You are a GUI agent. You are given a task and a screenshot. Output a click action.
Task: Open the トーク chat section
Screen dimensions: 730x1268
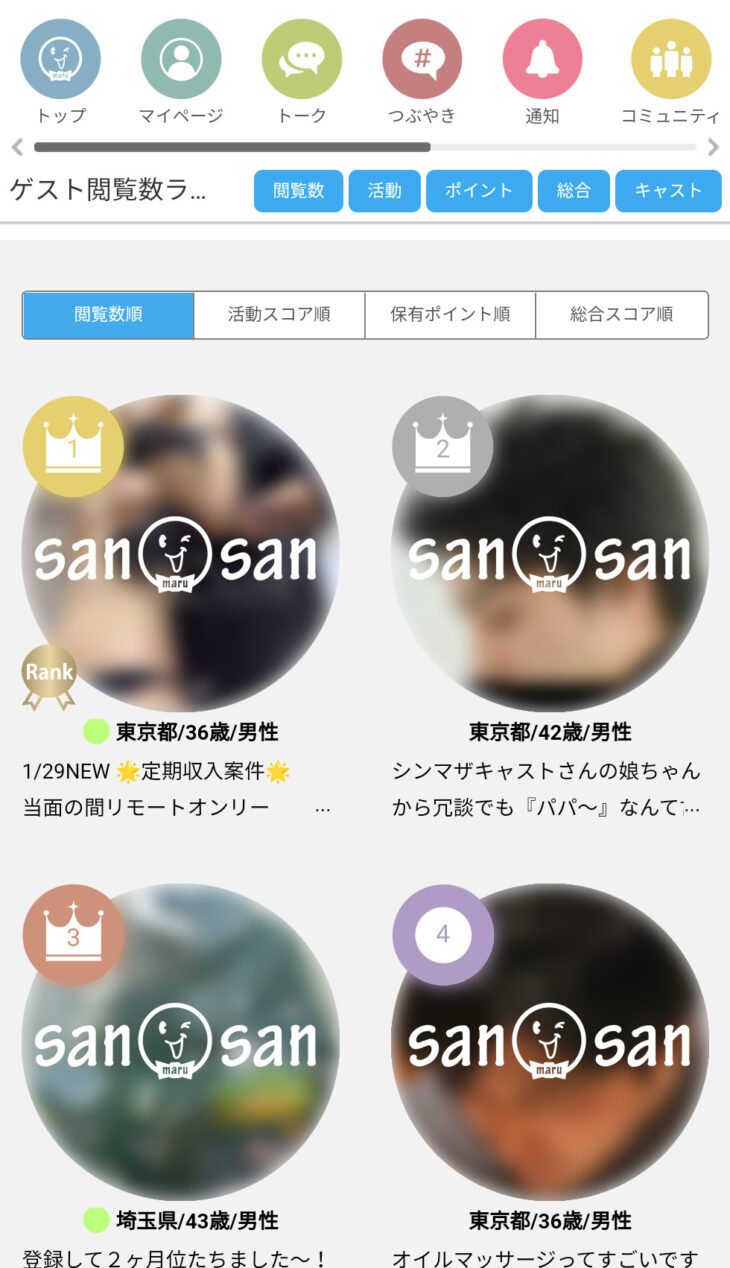(x=302, y=60)
